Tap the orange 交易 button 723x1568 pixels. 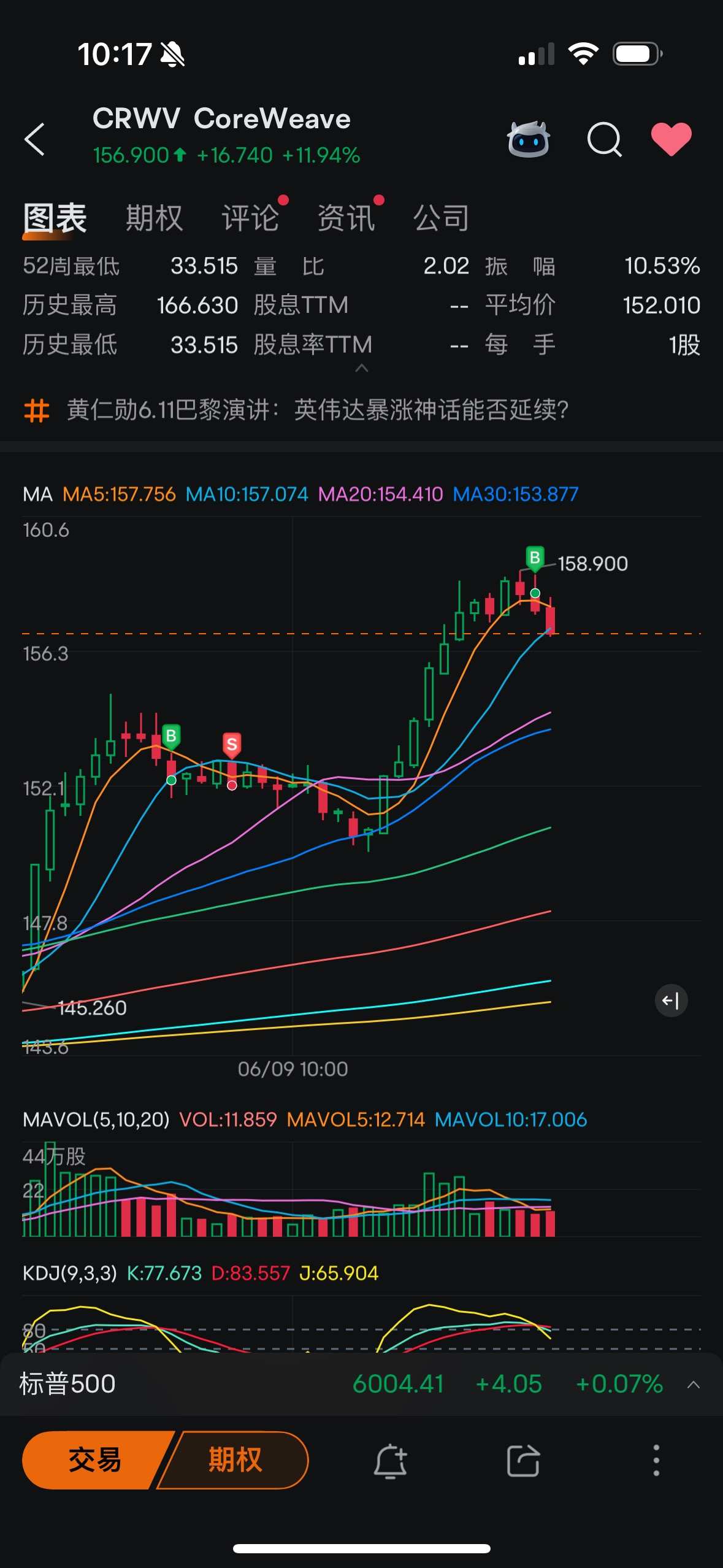coord(95,1459)
